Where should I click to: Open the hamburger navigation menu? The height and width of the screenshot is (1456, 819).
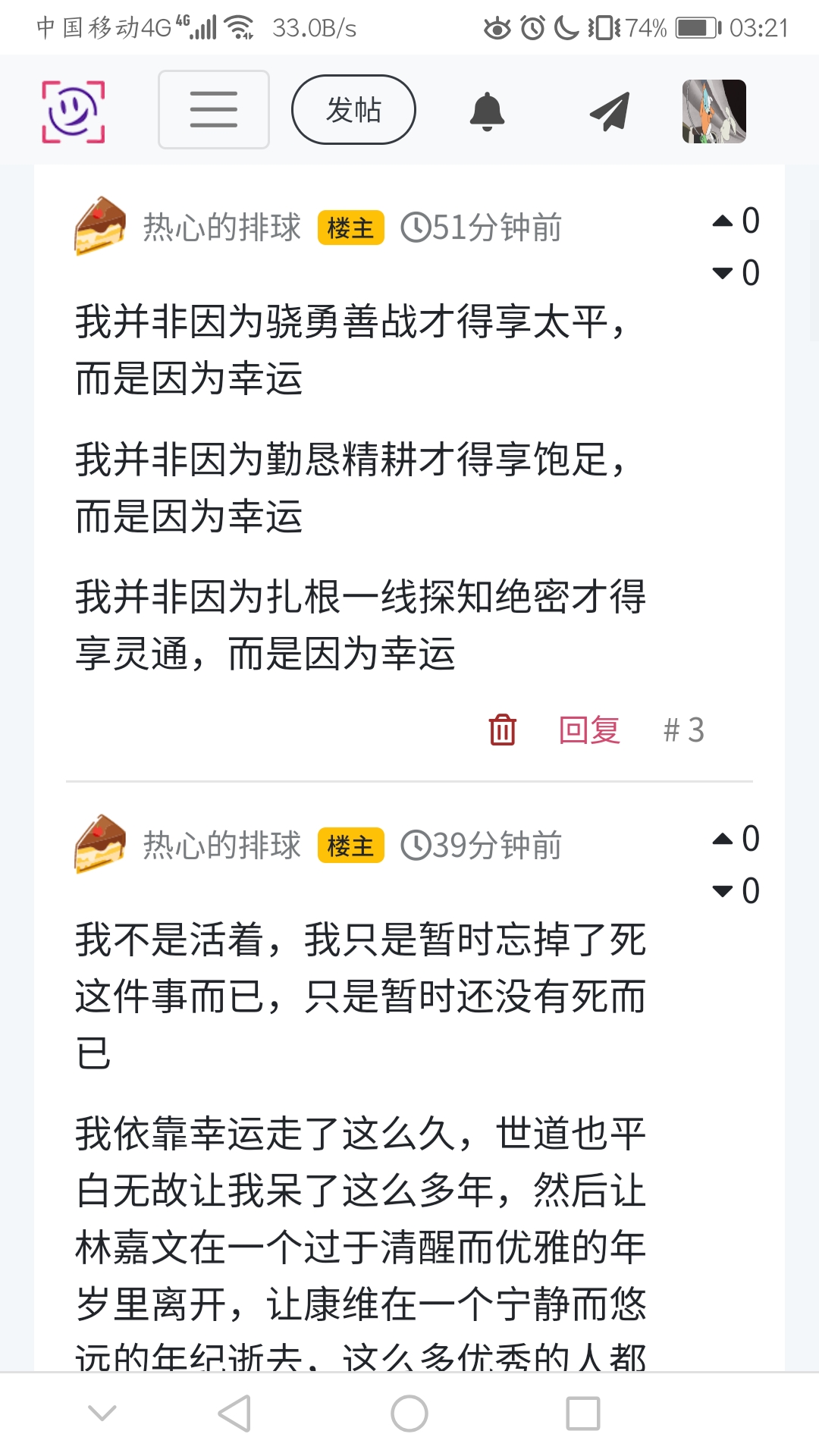coord(213,110)
